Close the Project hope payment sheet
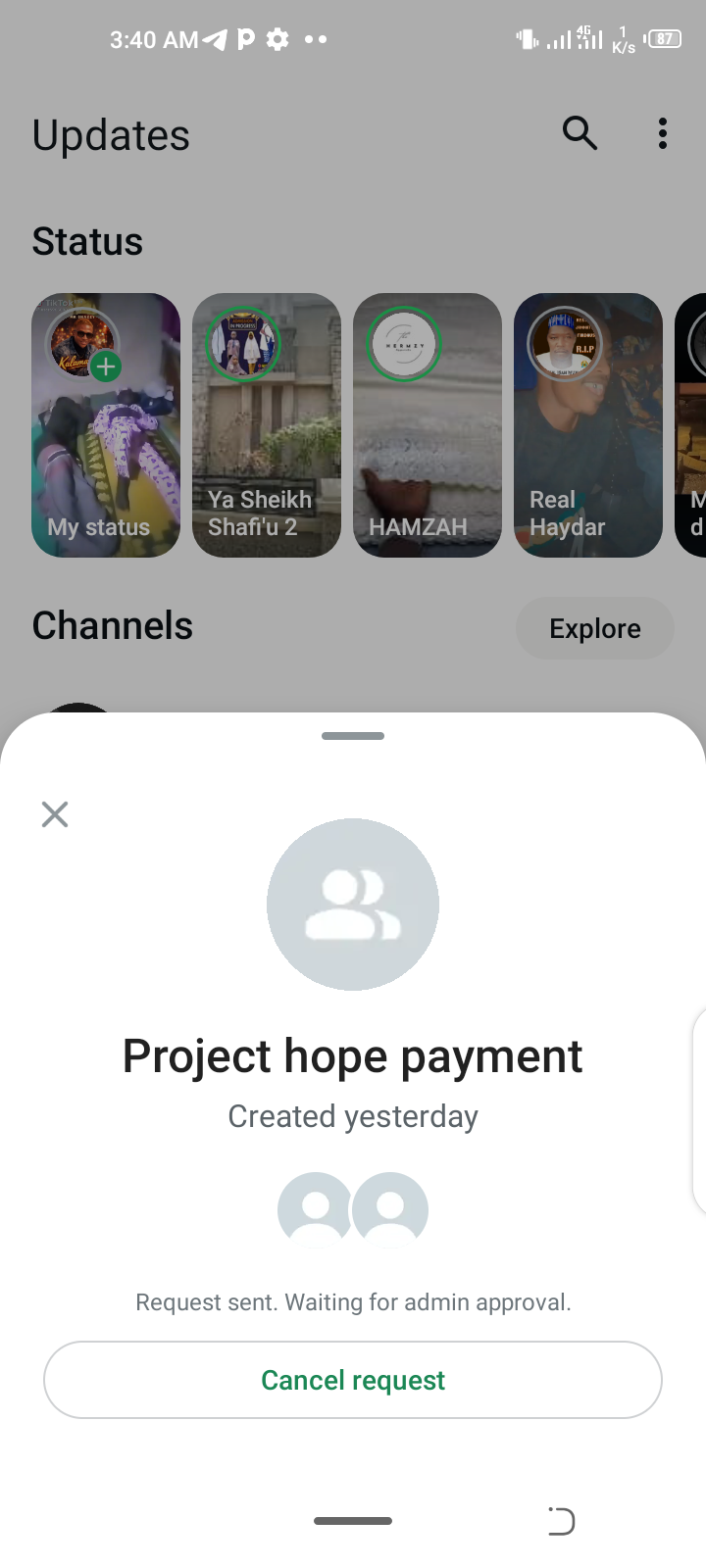The height and width of the screenshot is (1568, 706). pos(55,814)
